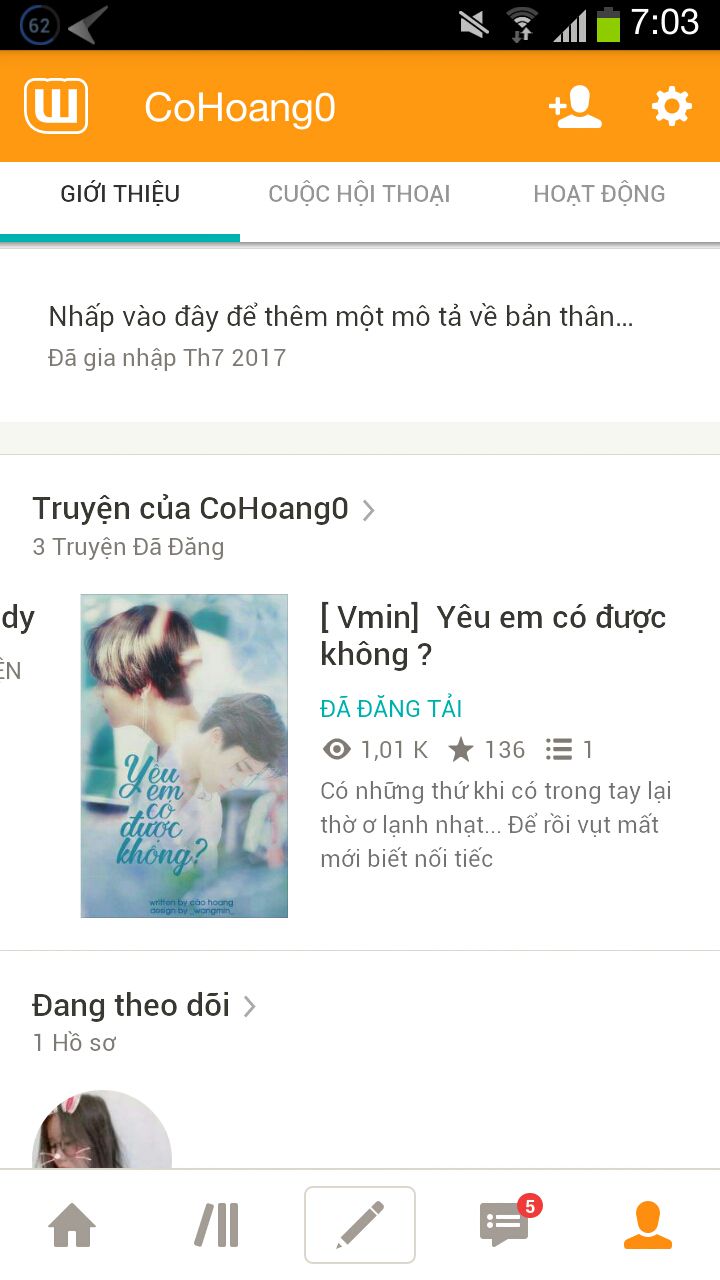Viewport: 720px width, 1280px height.
Task: Start writing with the pencil button
Action: pos(360,1225)
